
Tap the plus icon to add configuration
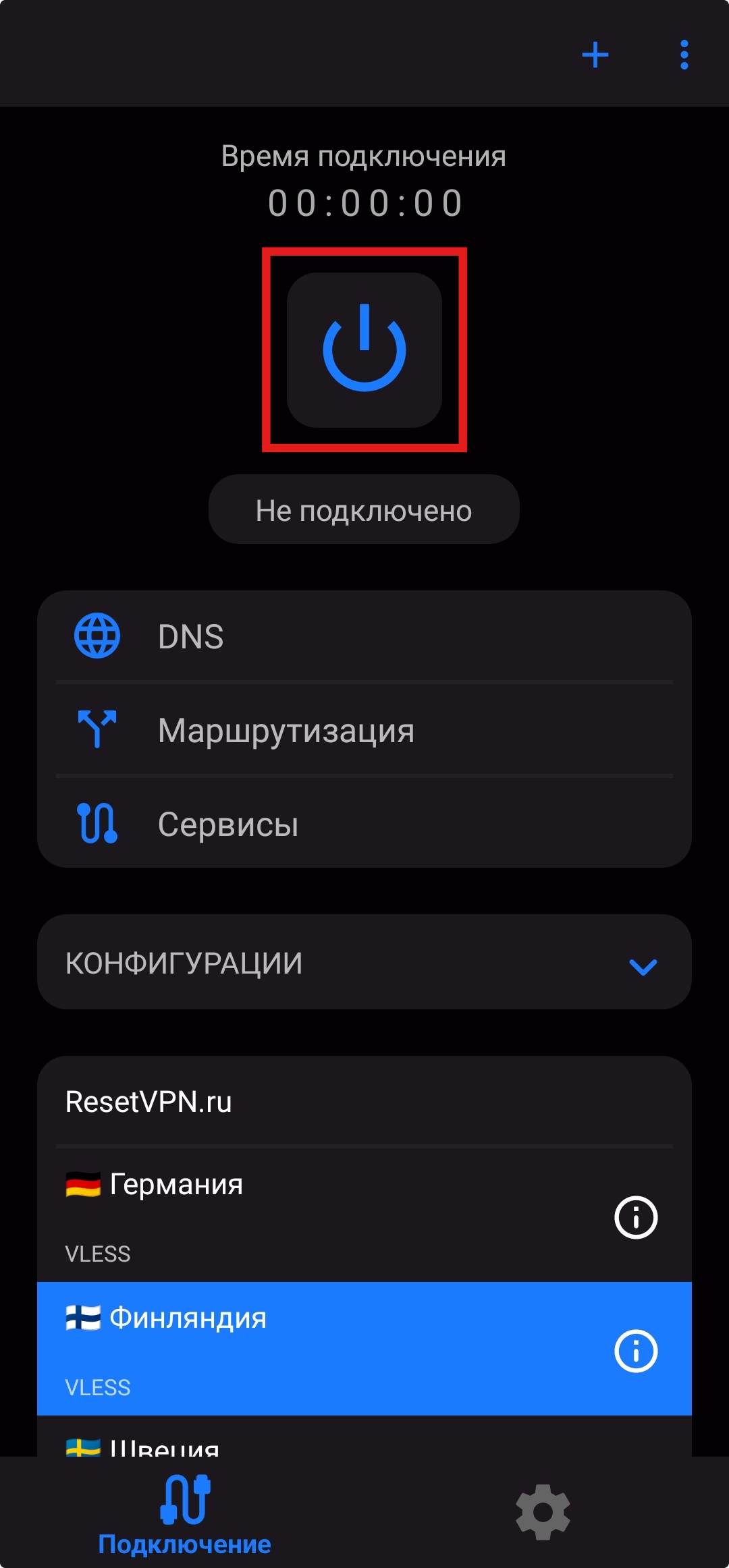595,55
